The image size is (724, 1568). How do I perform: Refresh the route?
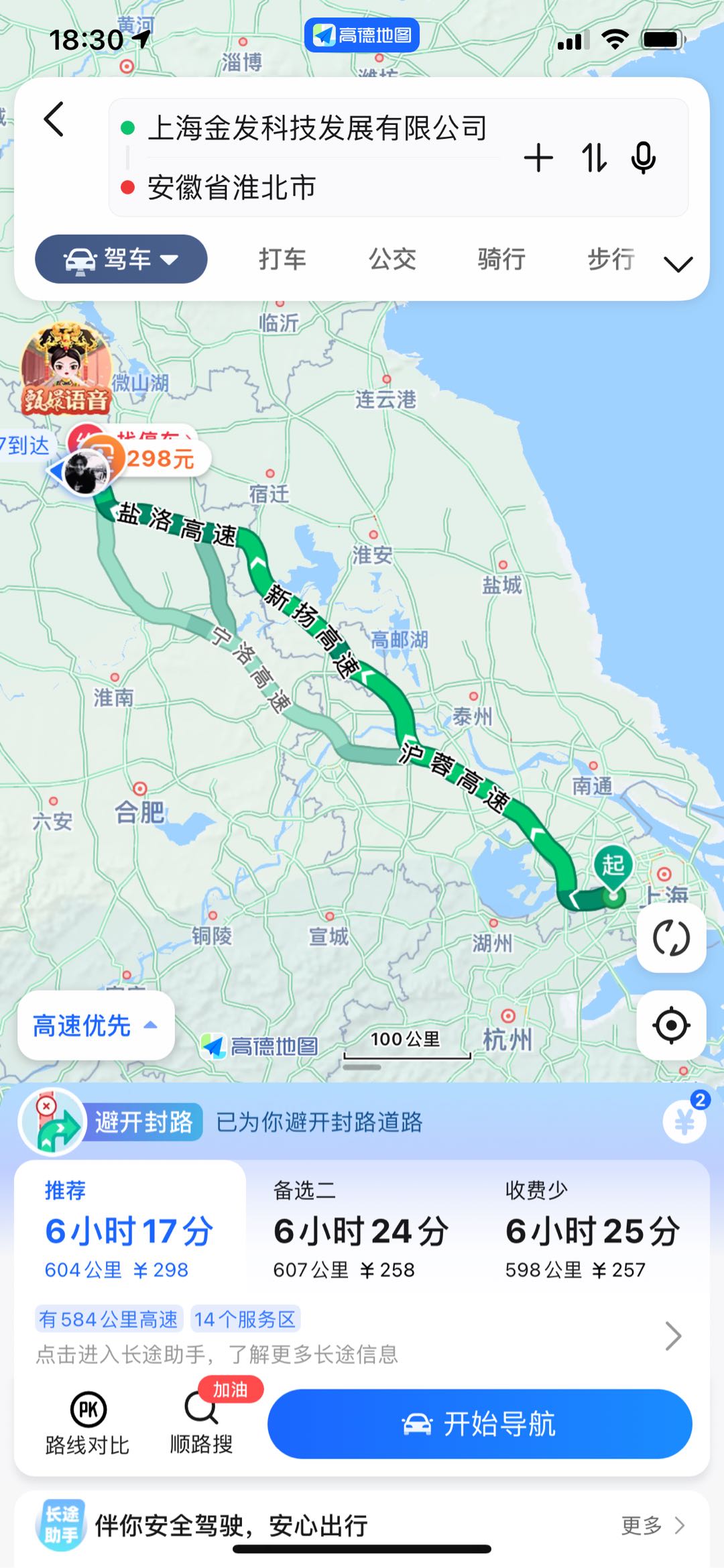click(671, 938)
